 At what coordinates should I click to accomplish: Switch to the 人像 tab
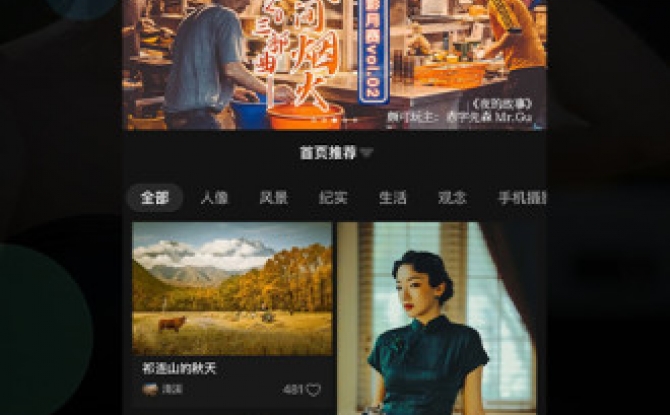coord(214,198)
